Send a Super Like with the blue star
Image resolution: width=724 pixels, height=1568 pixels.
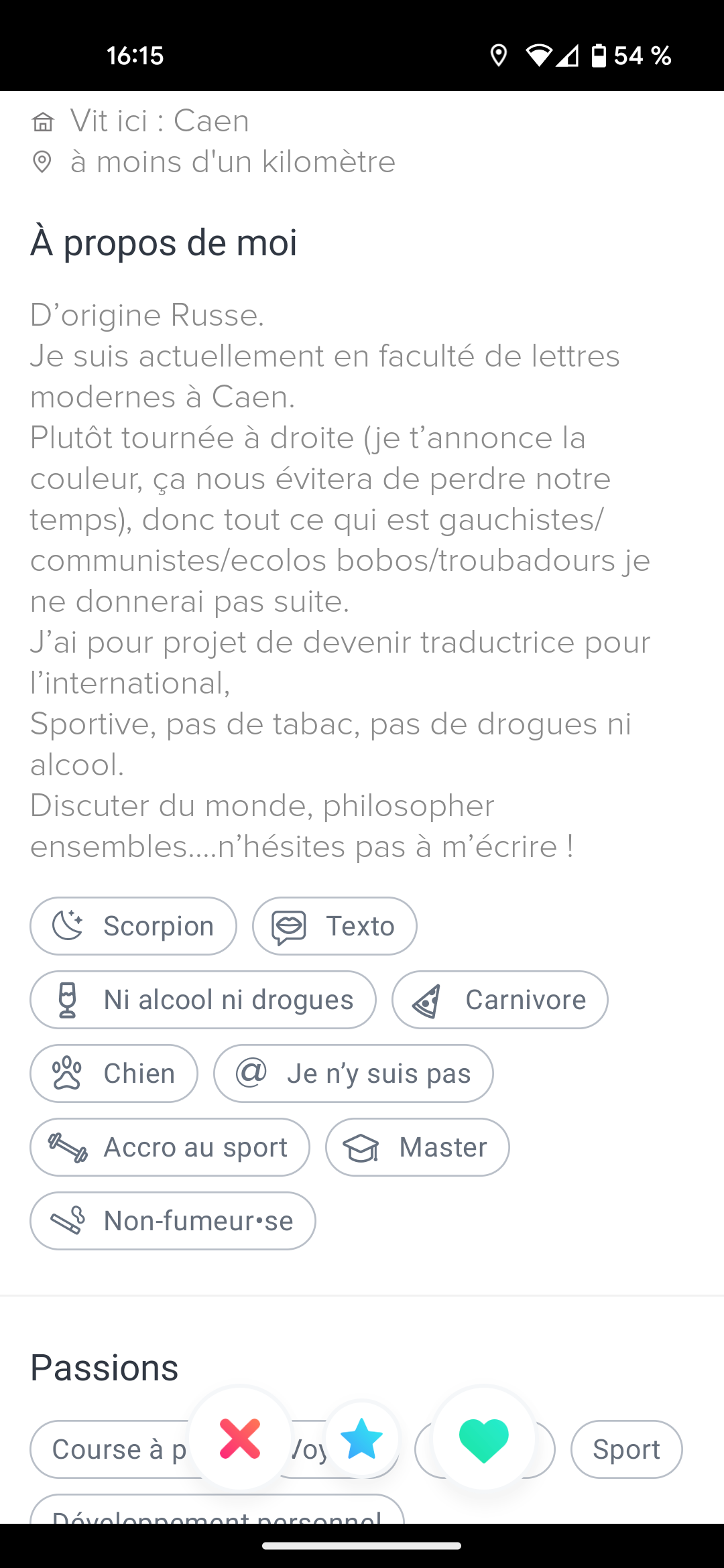click(x=362, y=1438)
